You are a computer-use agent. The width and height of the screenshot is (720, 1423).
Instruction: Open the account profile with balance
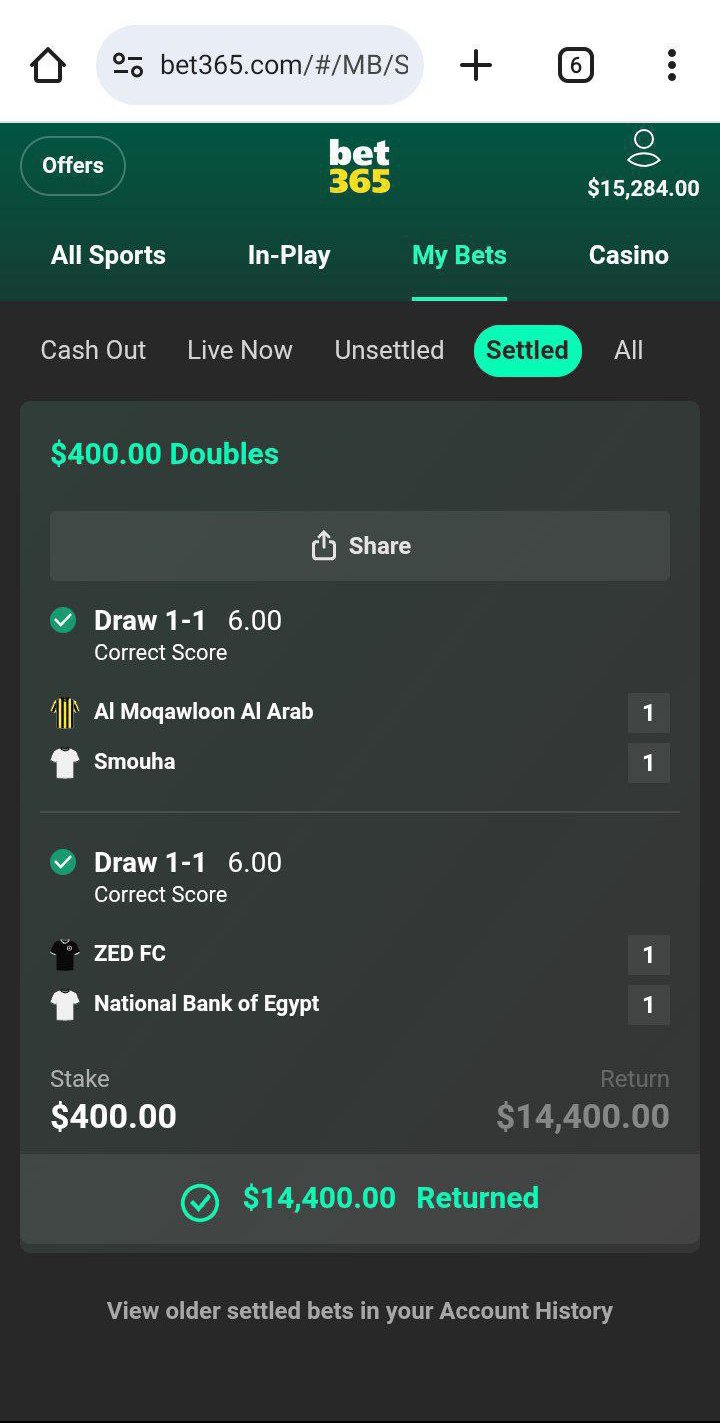pyautogui.click(x=643, y=165)
